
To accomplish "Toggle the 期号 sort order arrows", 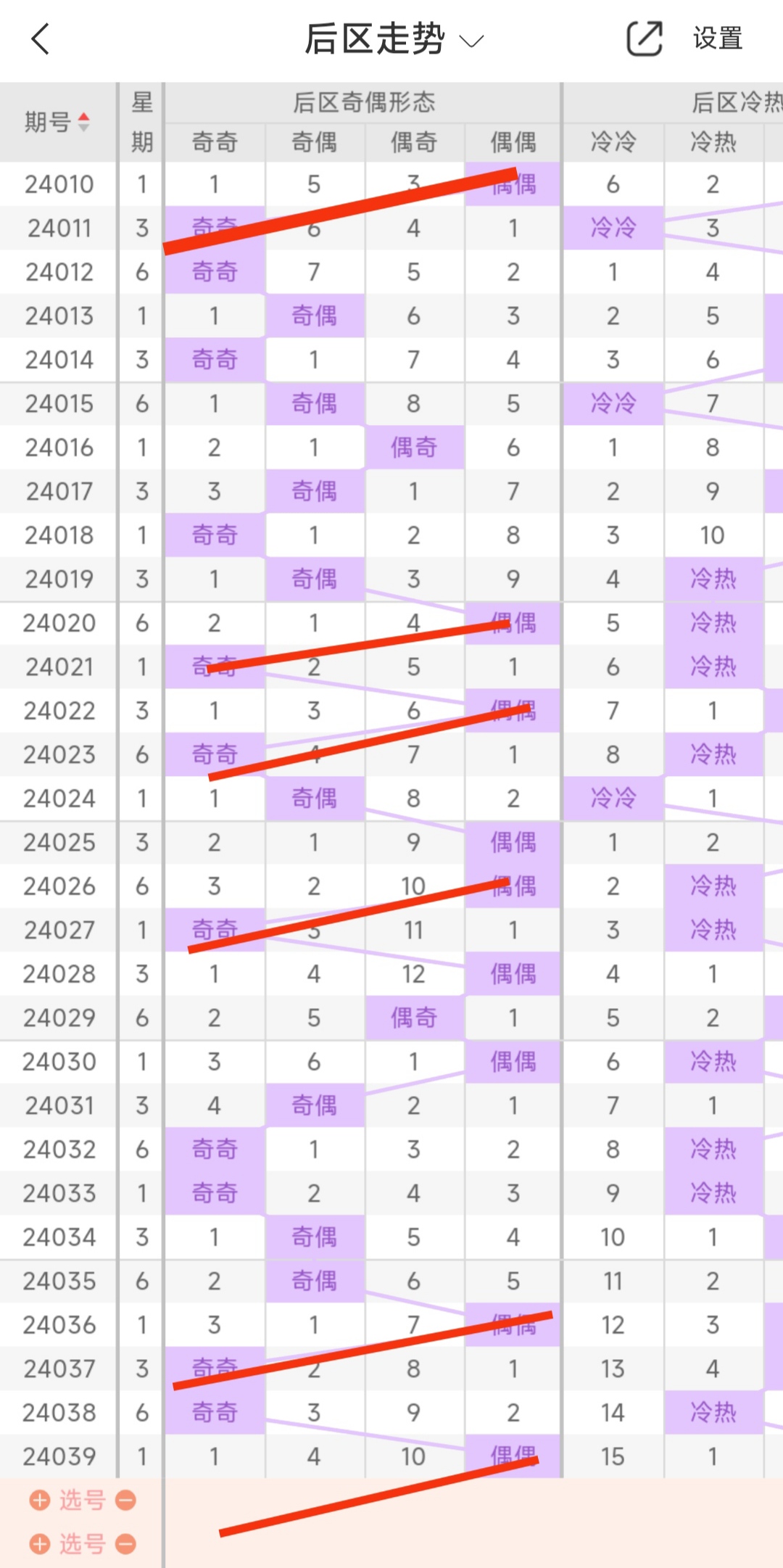I will click(84, 122).
